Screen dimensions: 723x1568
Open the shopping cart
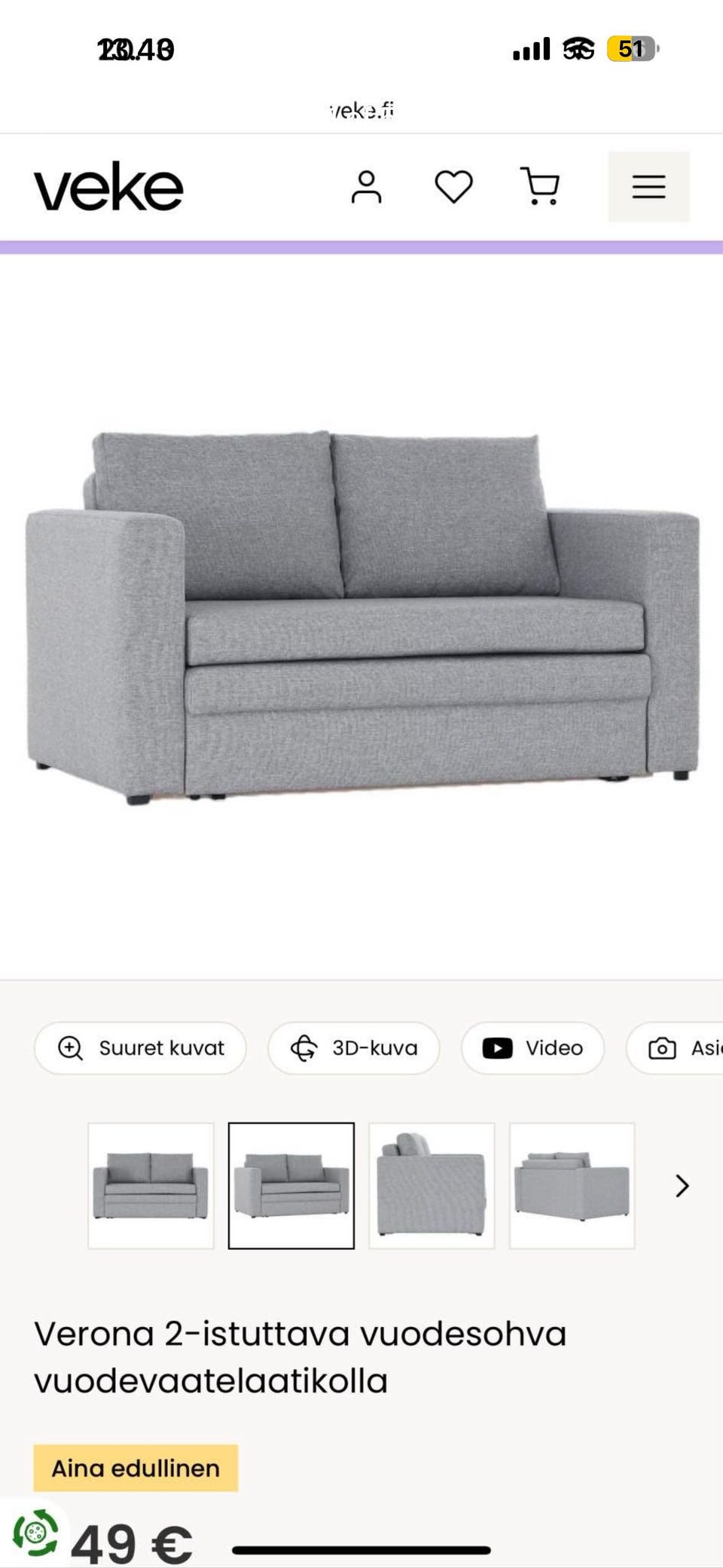coord(541,186)
